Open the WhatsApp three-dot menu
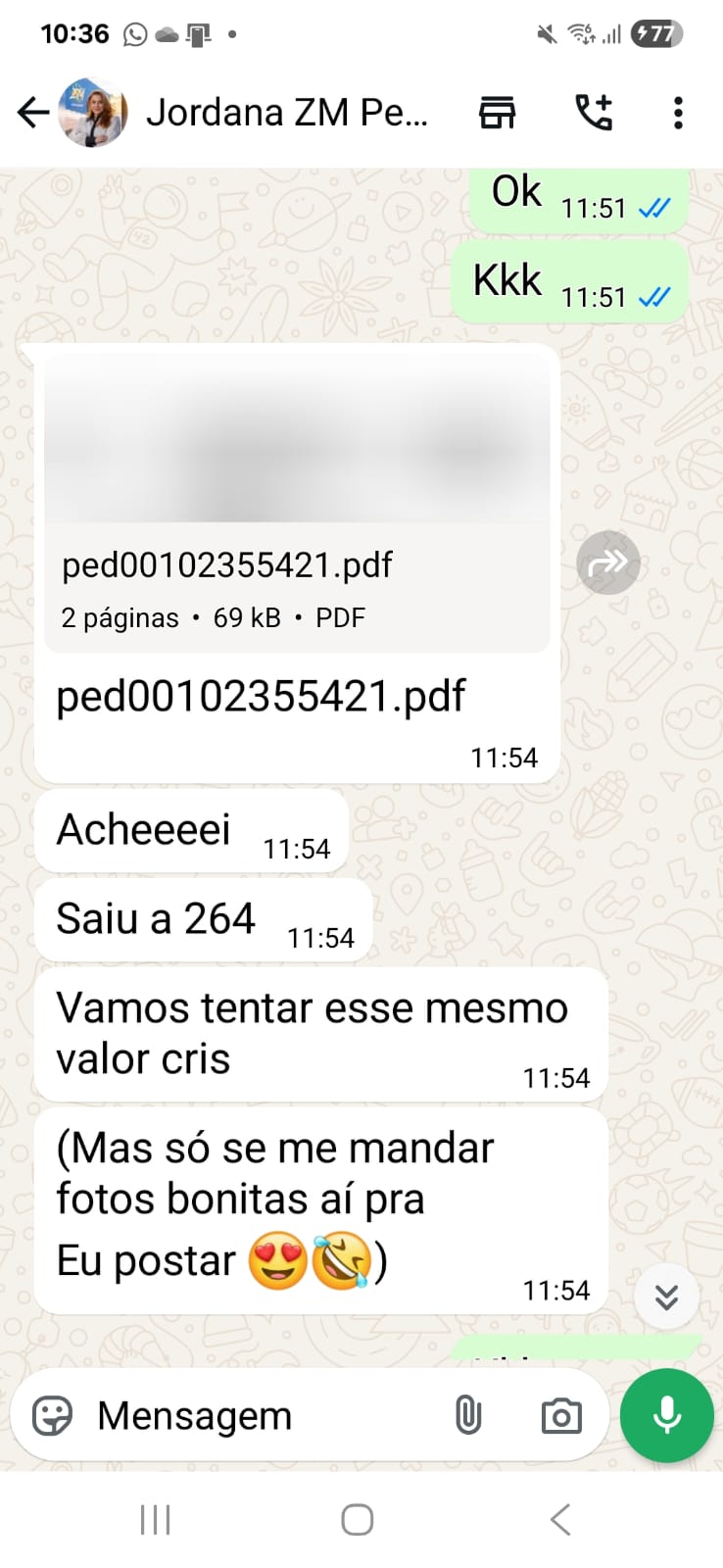 pyautogui.click(x=677, y=112)
